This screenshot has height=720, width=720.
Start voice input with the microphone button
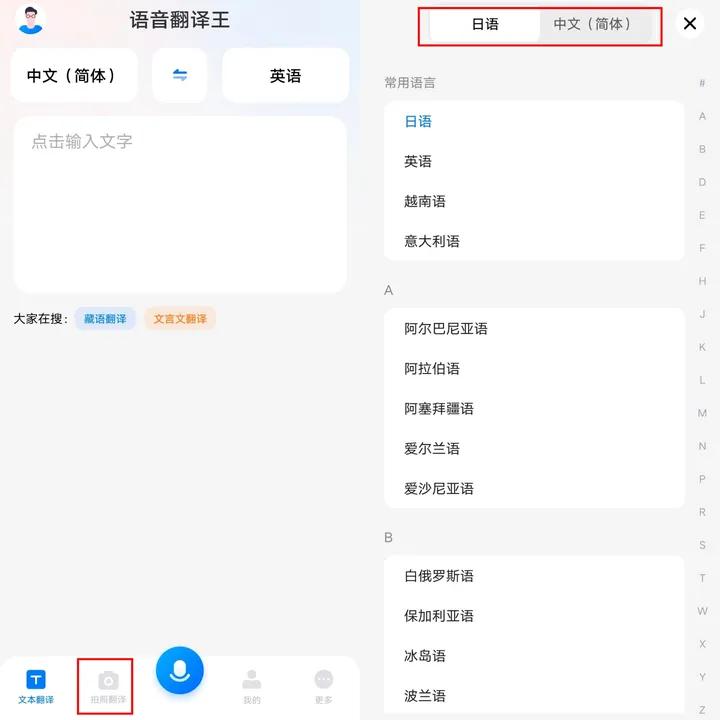[180, 671]
